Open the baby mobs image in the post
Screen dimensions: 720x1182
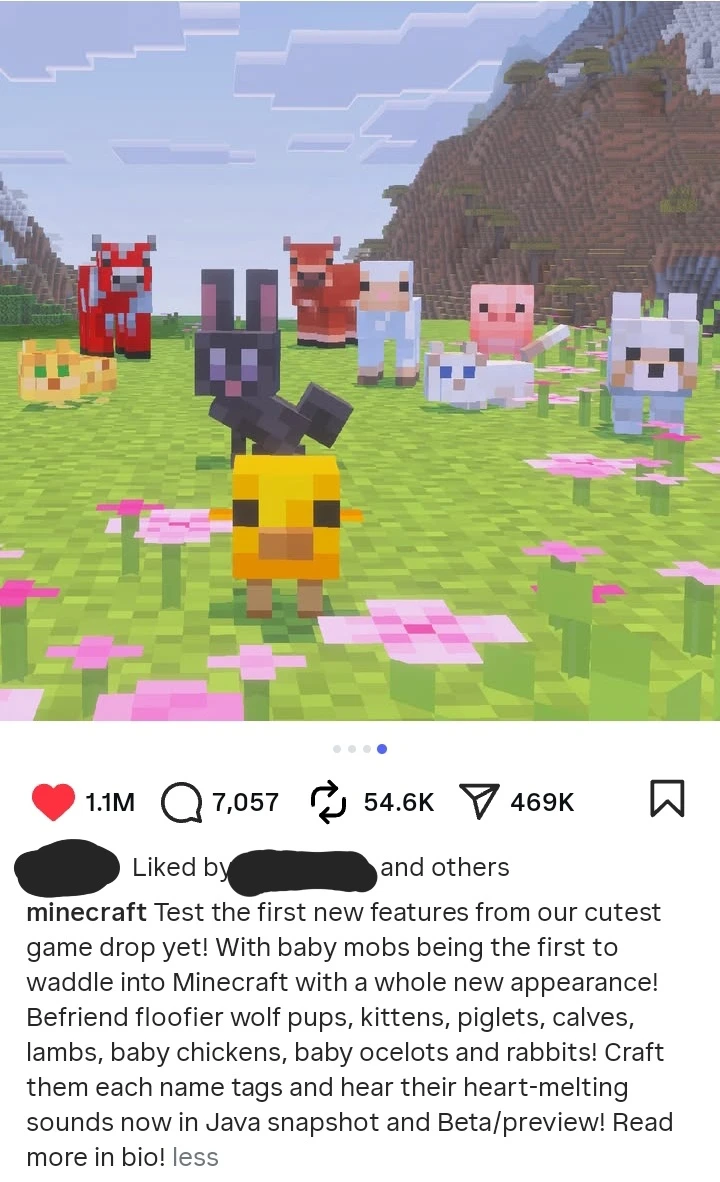(x=360, y=360)
